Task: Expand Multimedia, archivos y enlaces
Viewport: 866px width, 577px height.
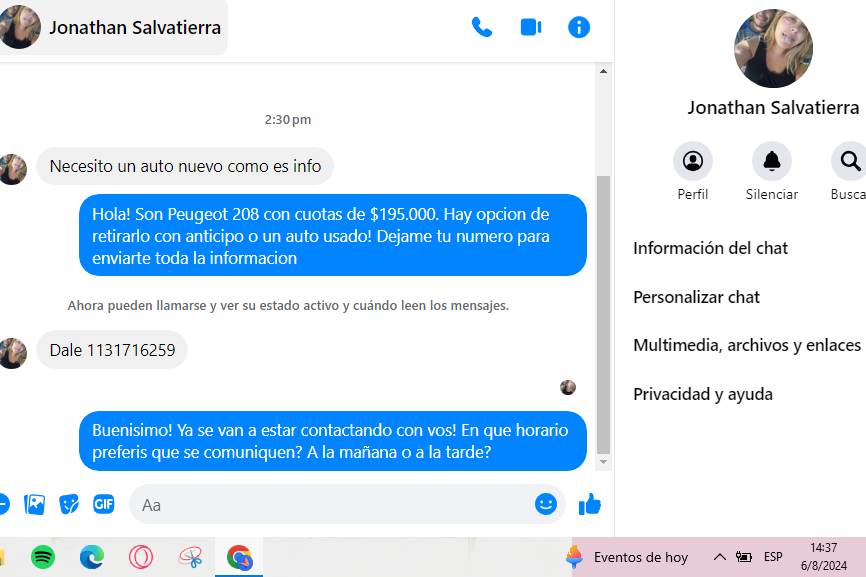Action: (x=746, y=345)
